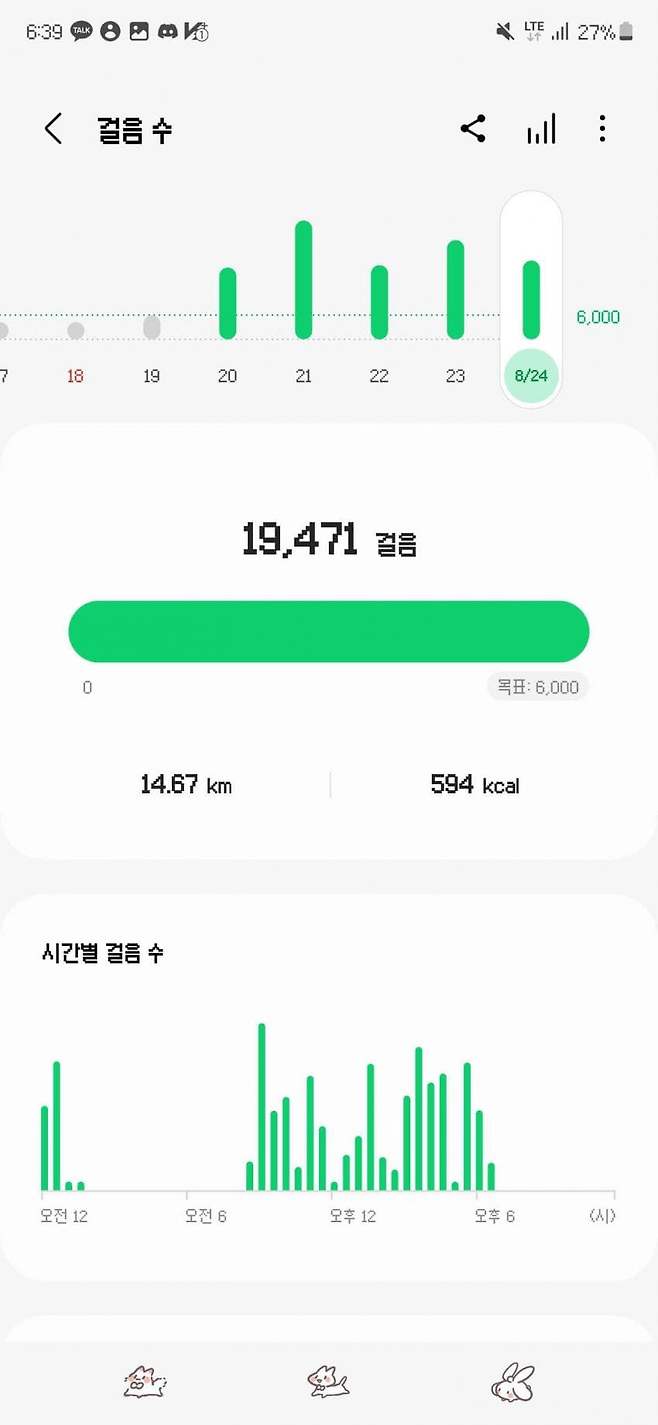The image size is (658, 1425).
Task: Open the overflow menu
Action: [x=602, y=129]
